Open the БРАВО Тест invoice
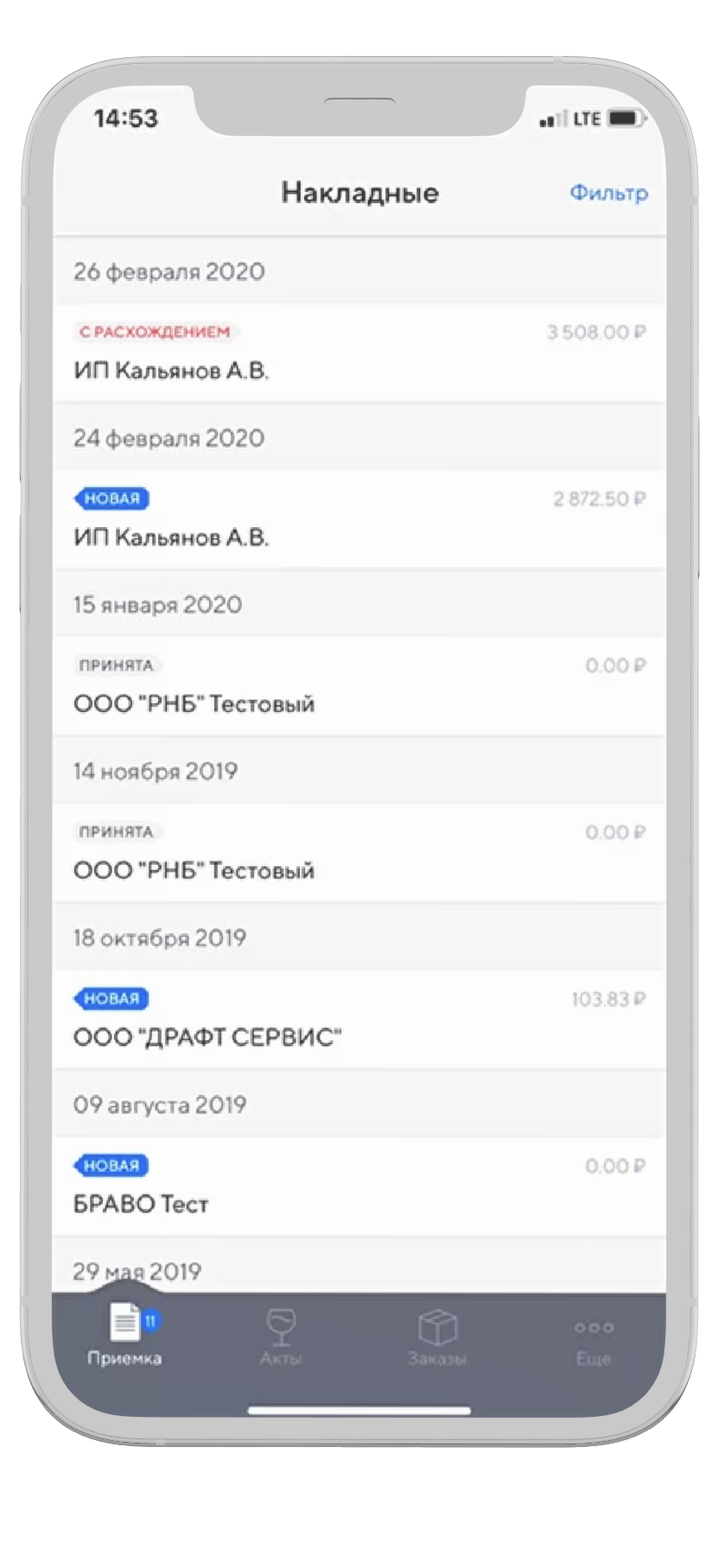The image size is (724, 1568). coord(359,1186)
